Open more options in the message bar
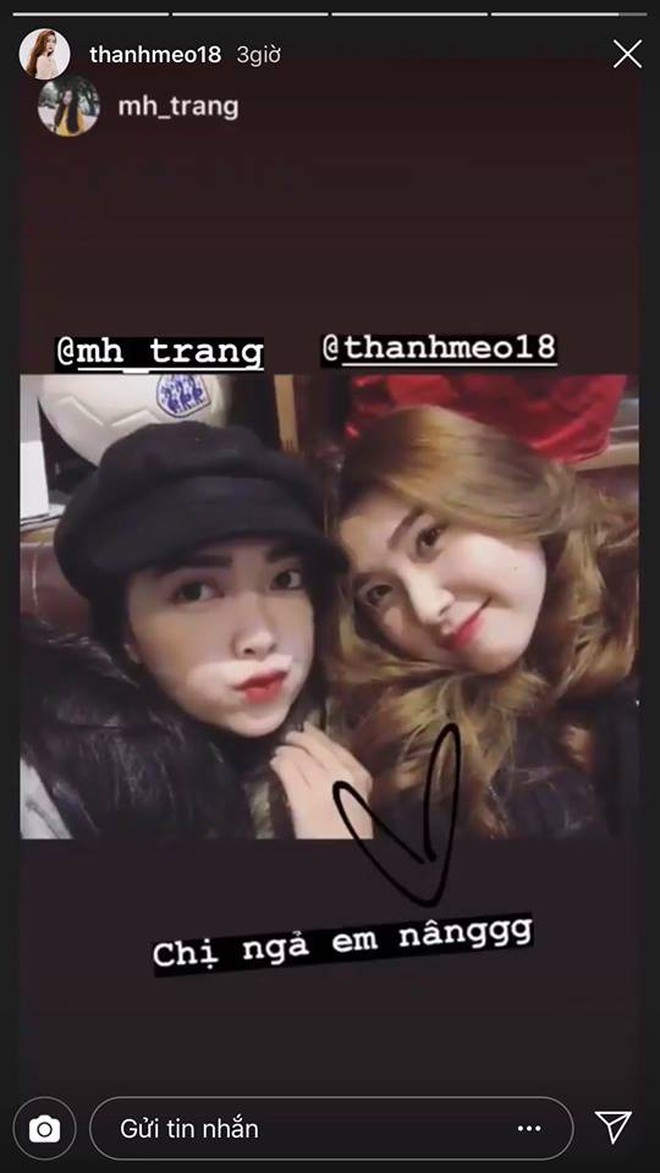Image resolution: width=660 pixels, height=1173 pixels. click(529, 1129)
